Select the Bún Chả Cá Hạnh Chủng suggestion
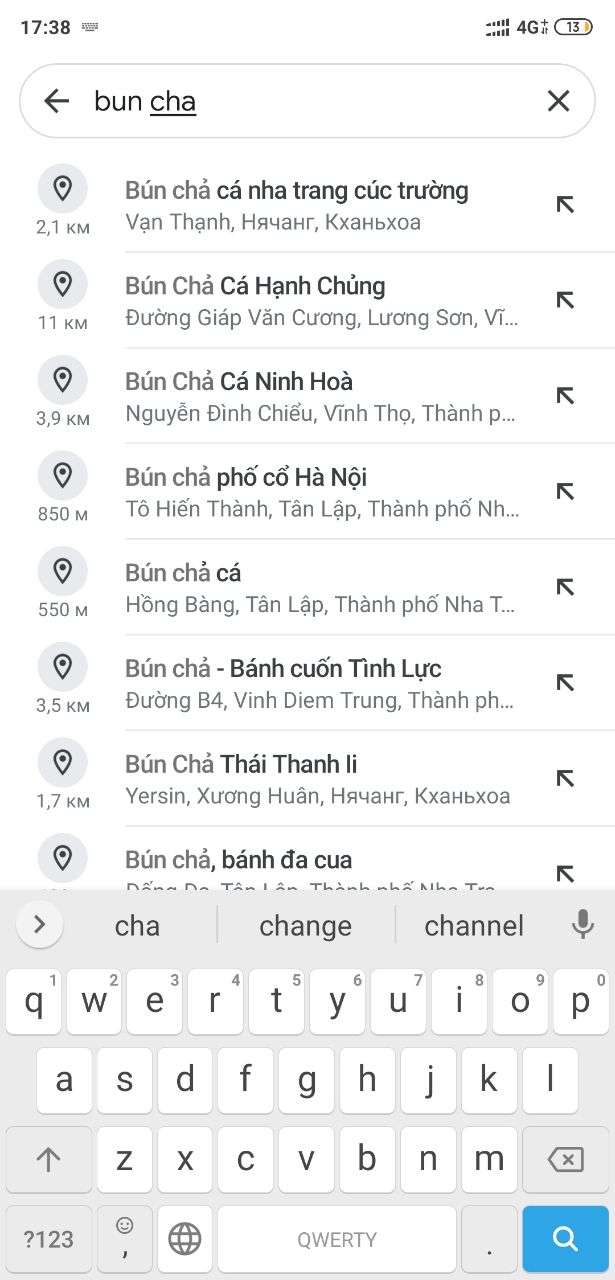This screenshot has height=1280, width=615. click(x=307, y=301)
